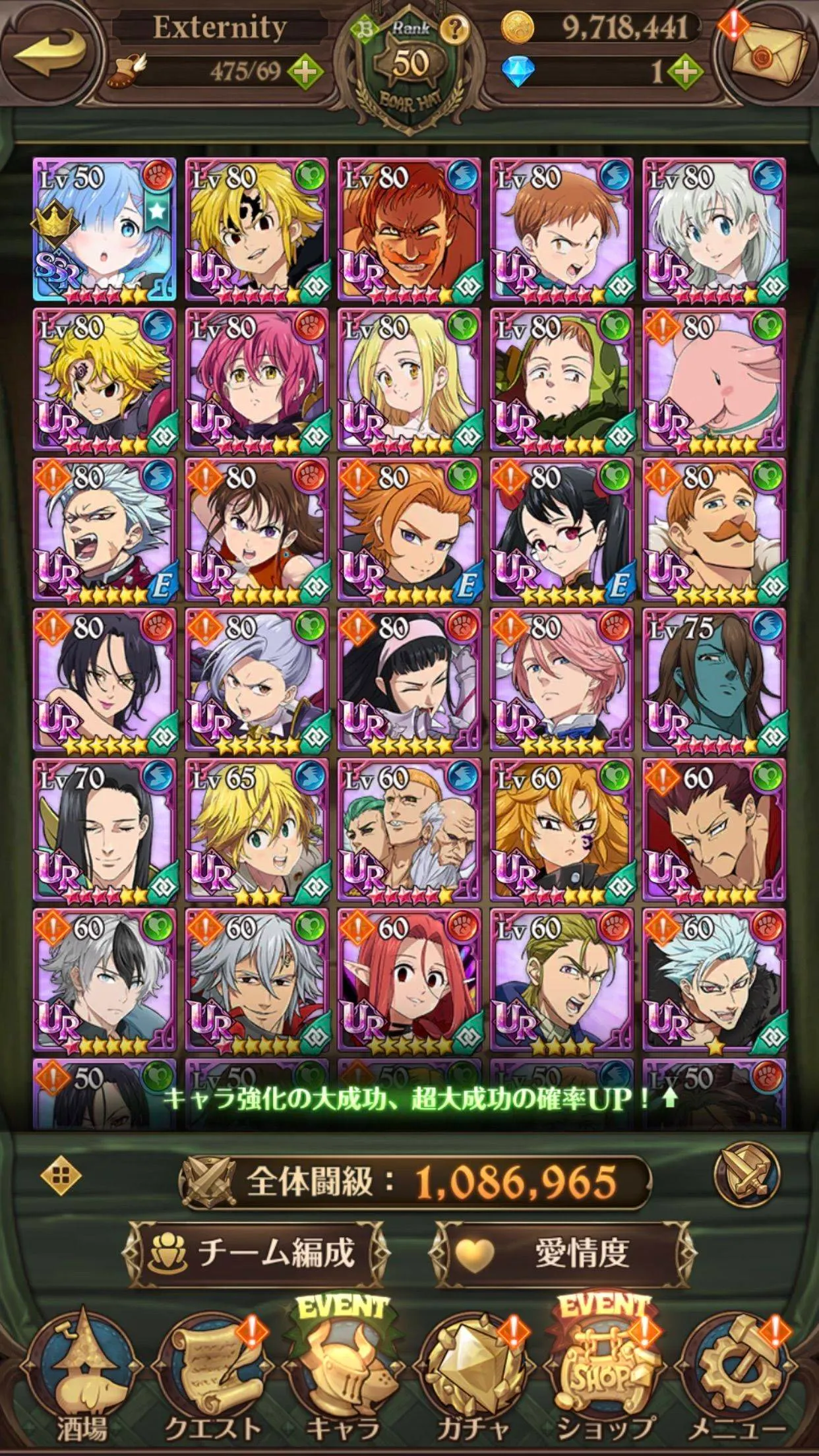Image resolution: width=819 pixels, height=1456 pixels.
Task: Select the Lv 70 long black-haired character
Action: 105,830
